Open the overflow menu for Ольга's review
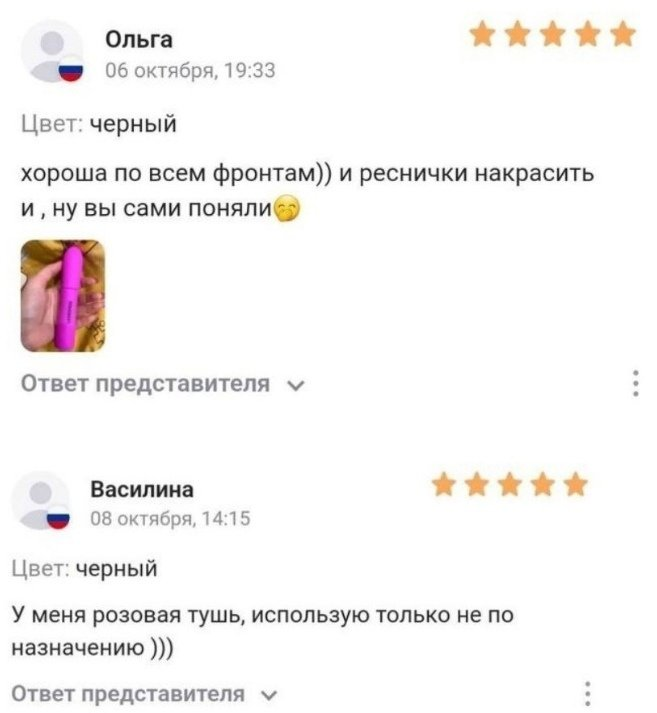The image size is (657, 713). click(x=636, y=383)
